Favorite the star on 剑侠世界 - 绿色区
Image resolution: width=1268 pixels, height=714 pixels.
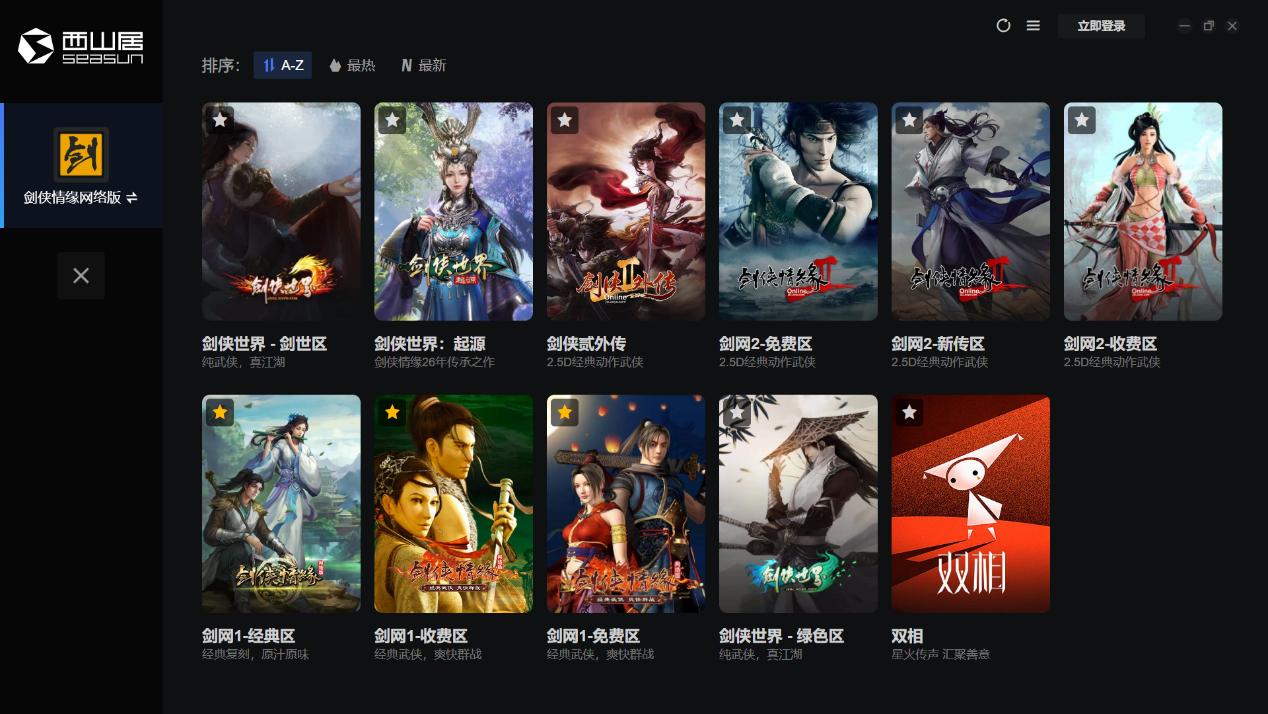[x=737, y=412]
